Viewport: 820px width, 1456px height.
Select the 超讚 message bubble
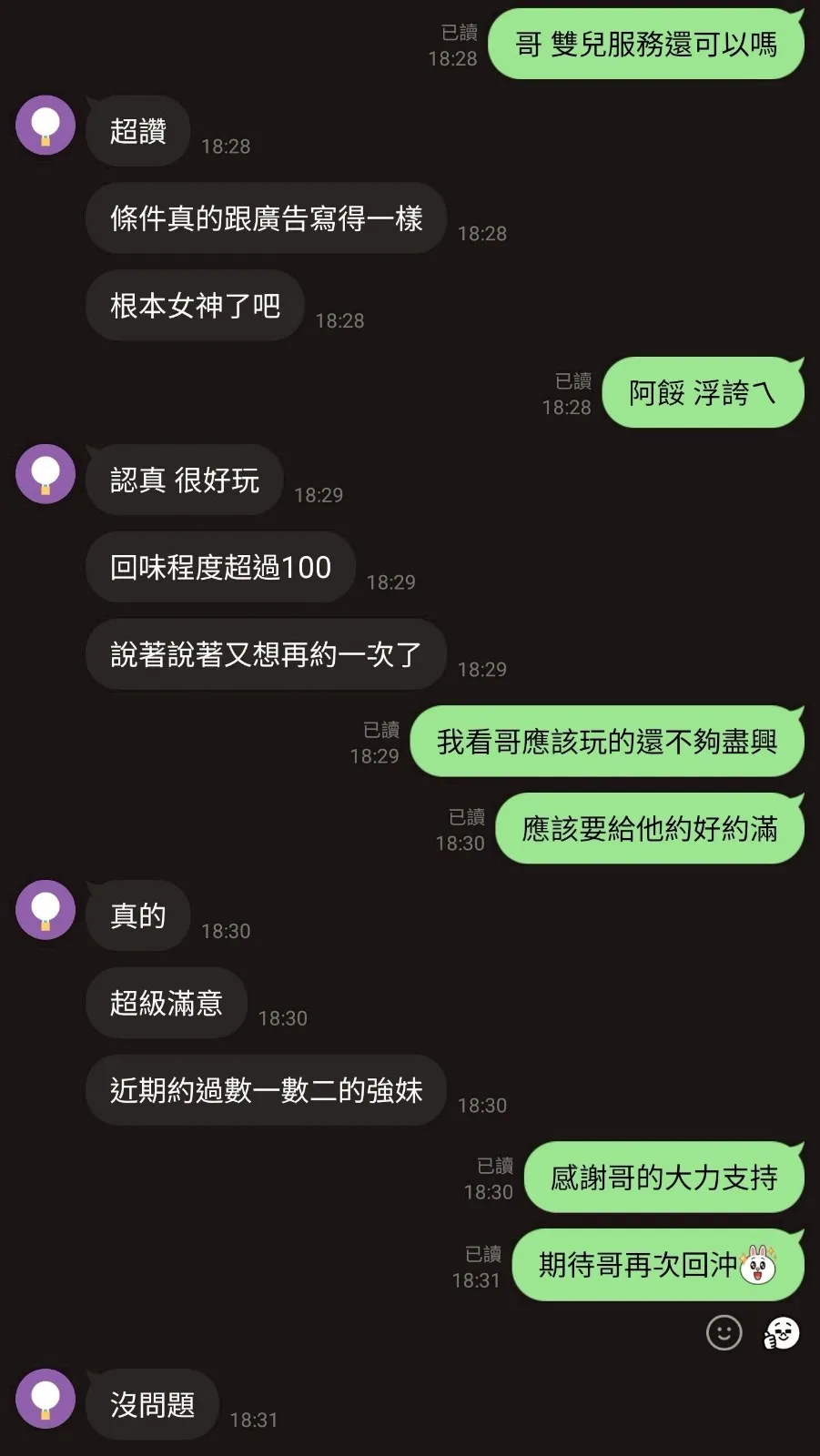click(137, 131)
